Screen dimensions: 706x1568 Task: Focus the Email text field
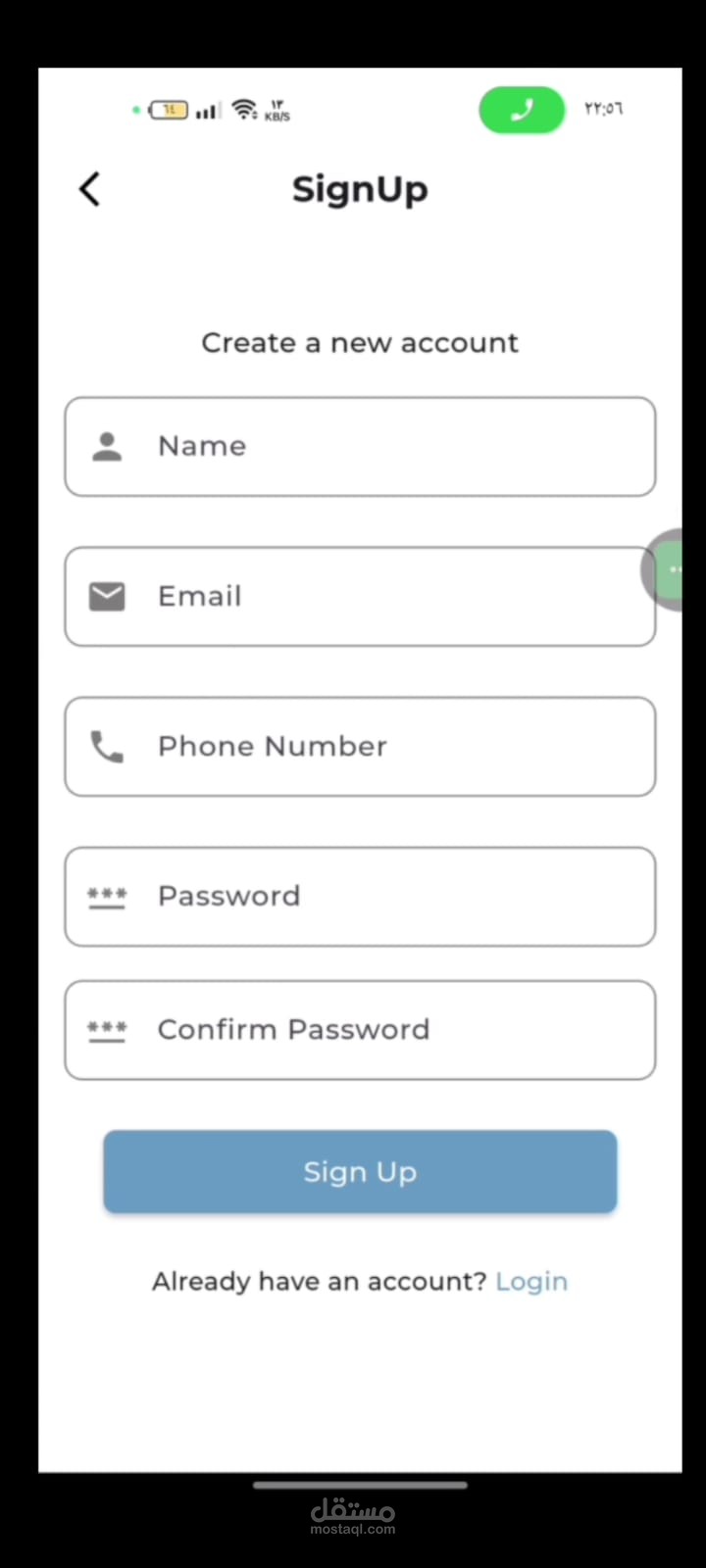[x=360, y=597]
